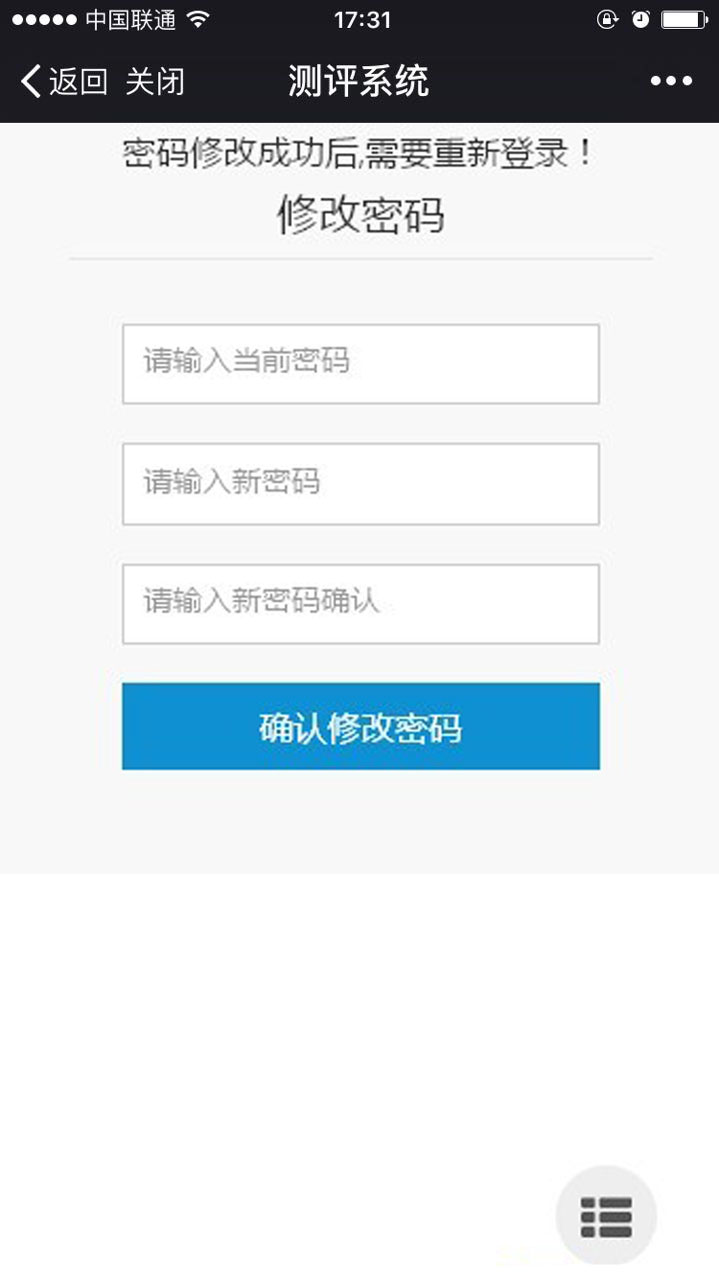Image resolution: width=719 pixels, height=1280 pixels.
Task: Go back using the 返回 arrow
Action: click(62, 82)
